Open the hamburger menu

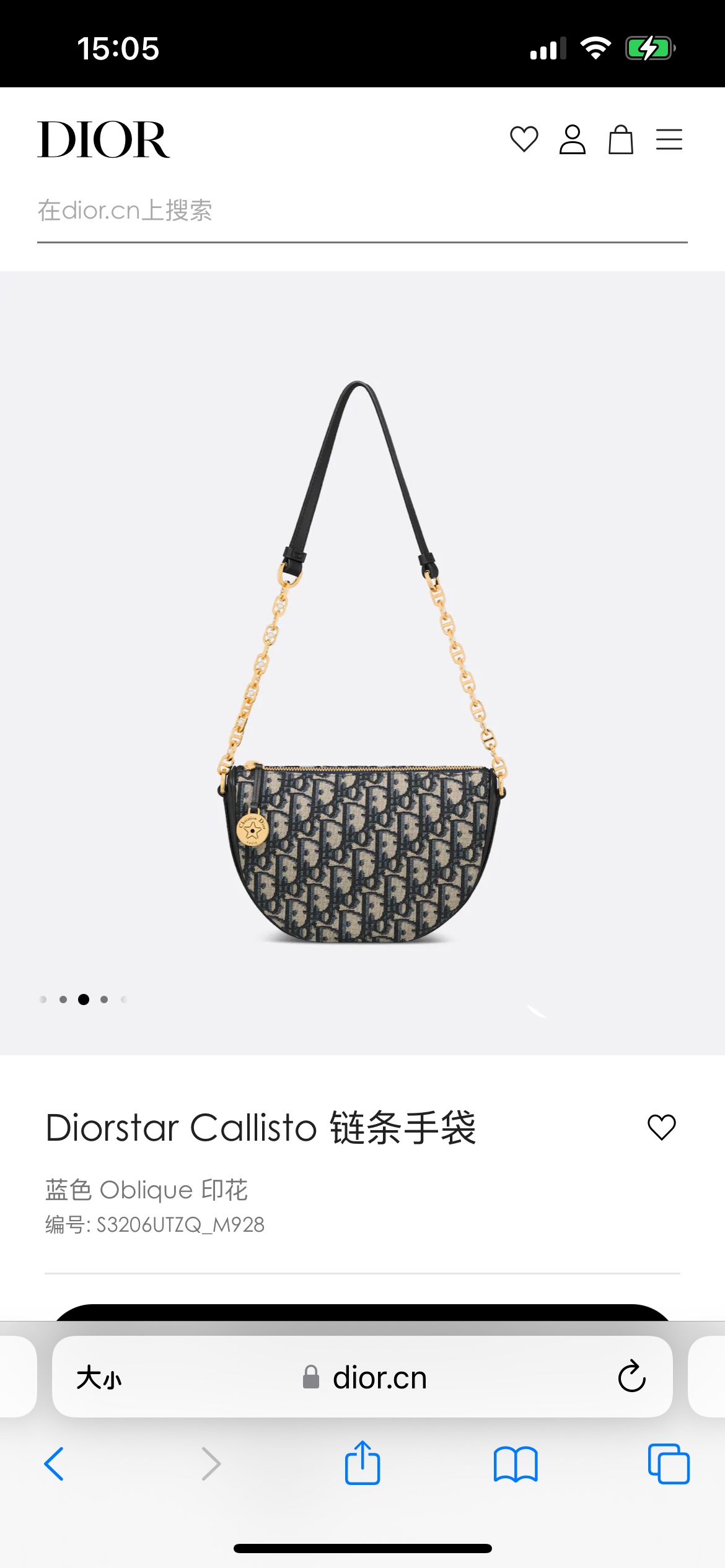coord(669,139)
